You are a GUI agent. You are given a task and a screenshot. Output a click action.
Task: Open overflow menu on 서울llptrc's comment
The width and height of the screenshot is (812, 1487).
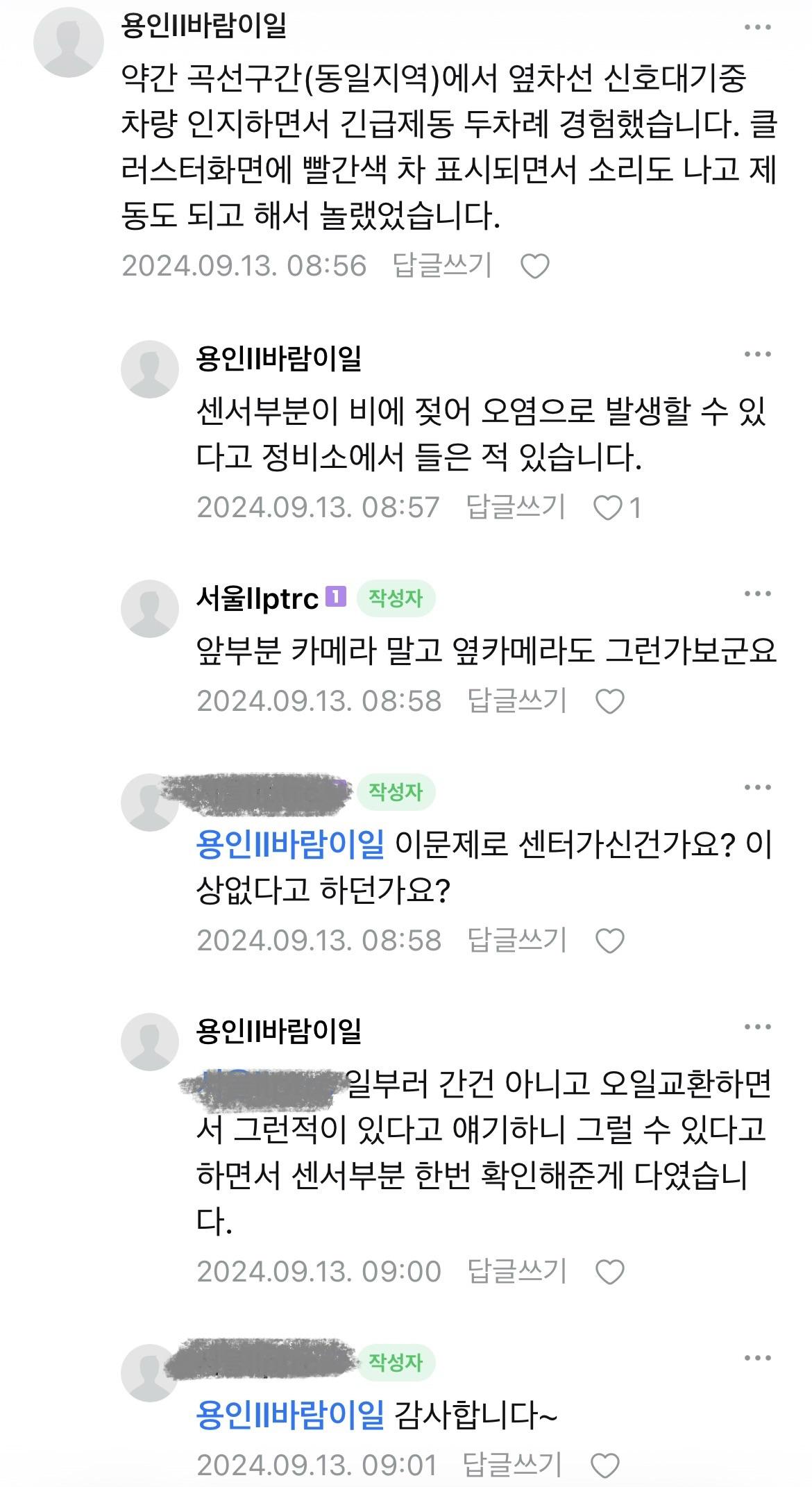coord(757,594)
